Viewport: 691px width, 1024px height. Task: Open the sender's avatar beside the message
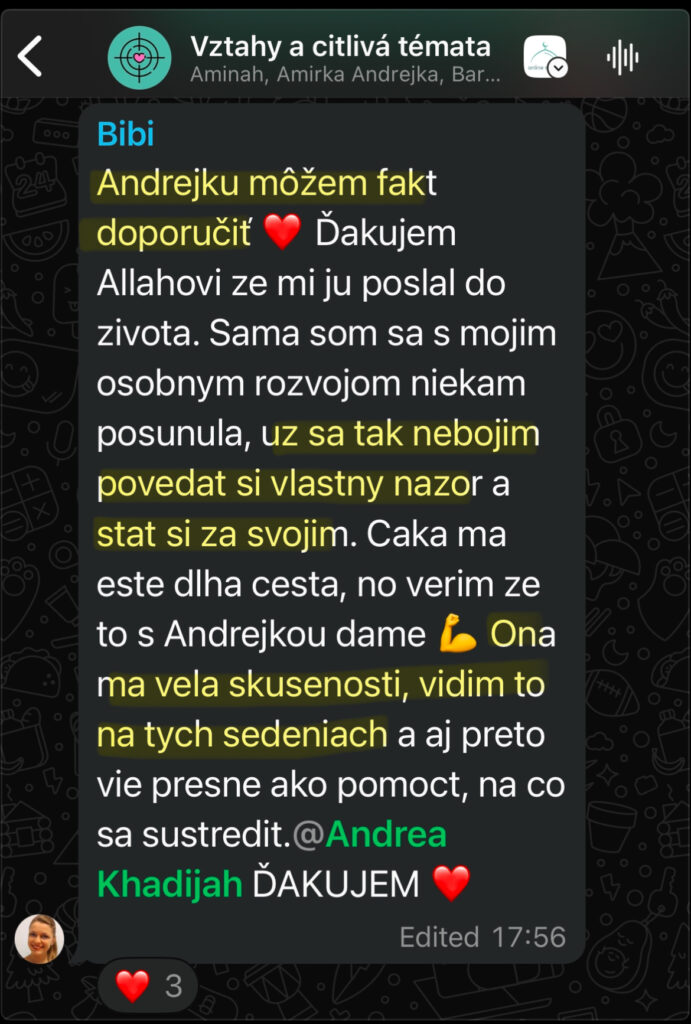pyautogui.click(x=40, y=938)
